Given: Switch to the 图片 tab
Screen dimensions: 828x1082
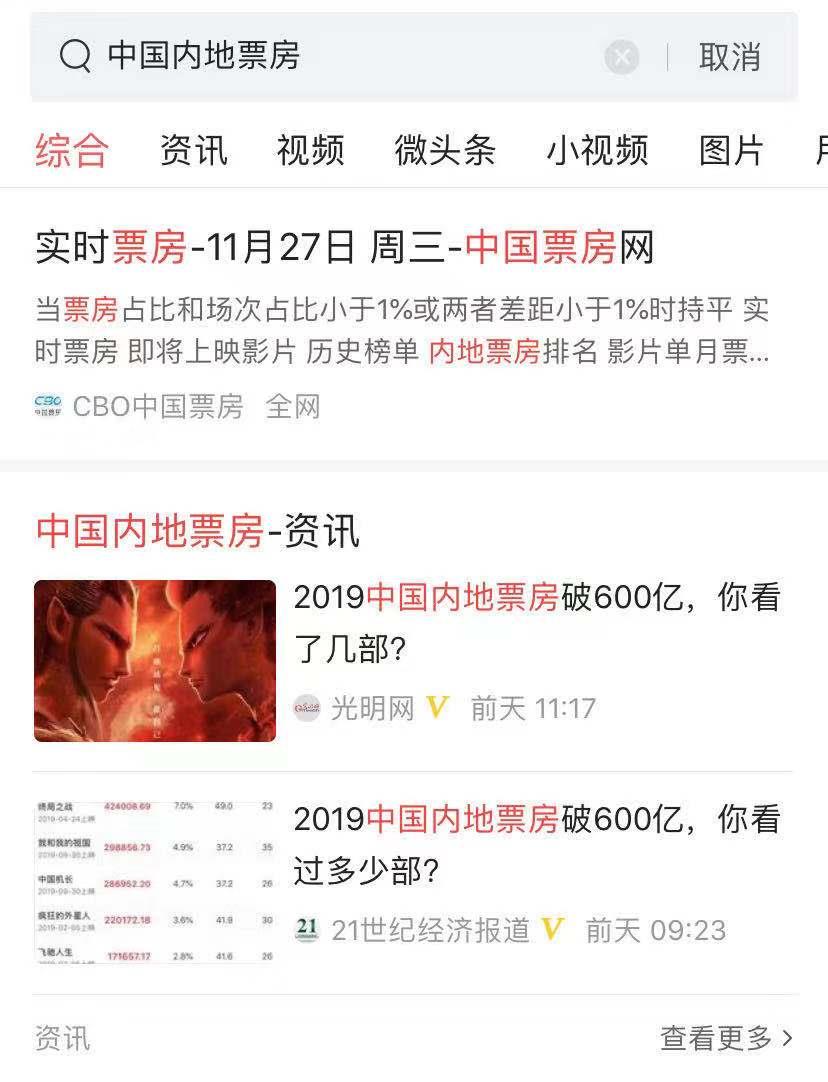Looking at the screenshot, I should tap(731, 150).
